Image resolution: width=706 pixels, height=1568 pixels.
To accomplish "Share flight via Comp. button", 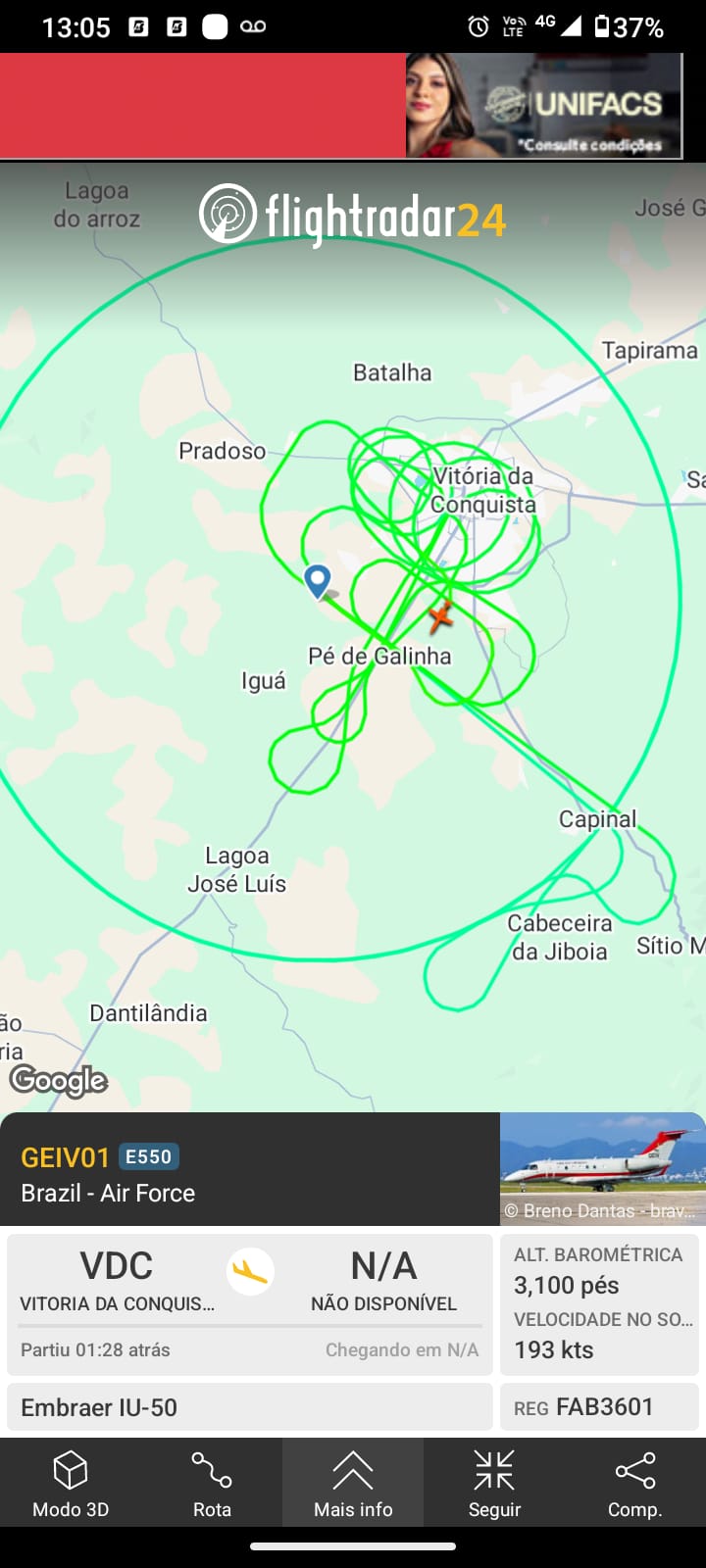I will pyautogui.click(x=634, y=1483).
